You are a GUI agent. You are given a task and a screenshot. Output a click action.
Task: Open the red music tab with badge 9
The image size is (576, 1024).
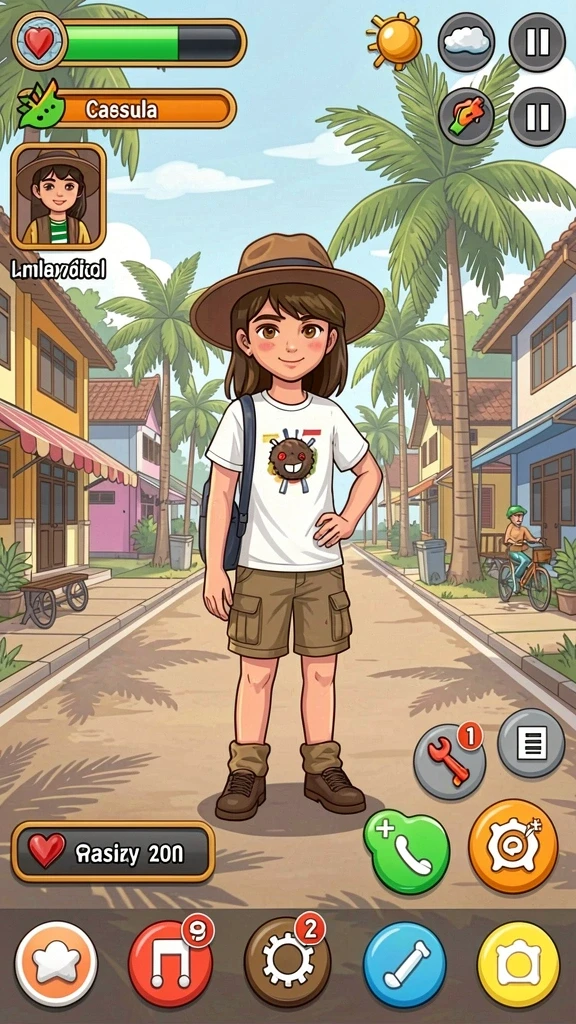click(170, 963)
